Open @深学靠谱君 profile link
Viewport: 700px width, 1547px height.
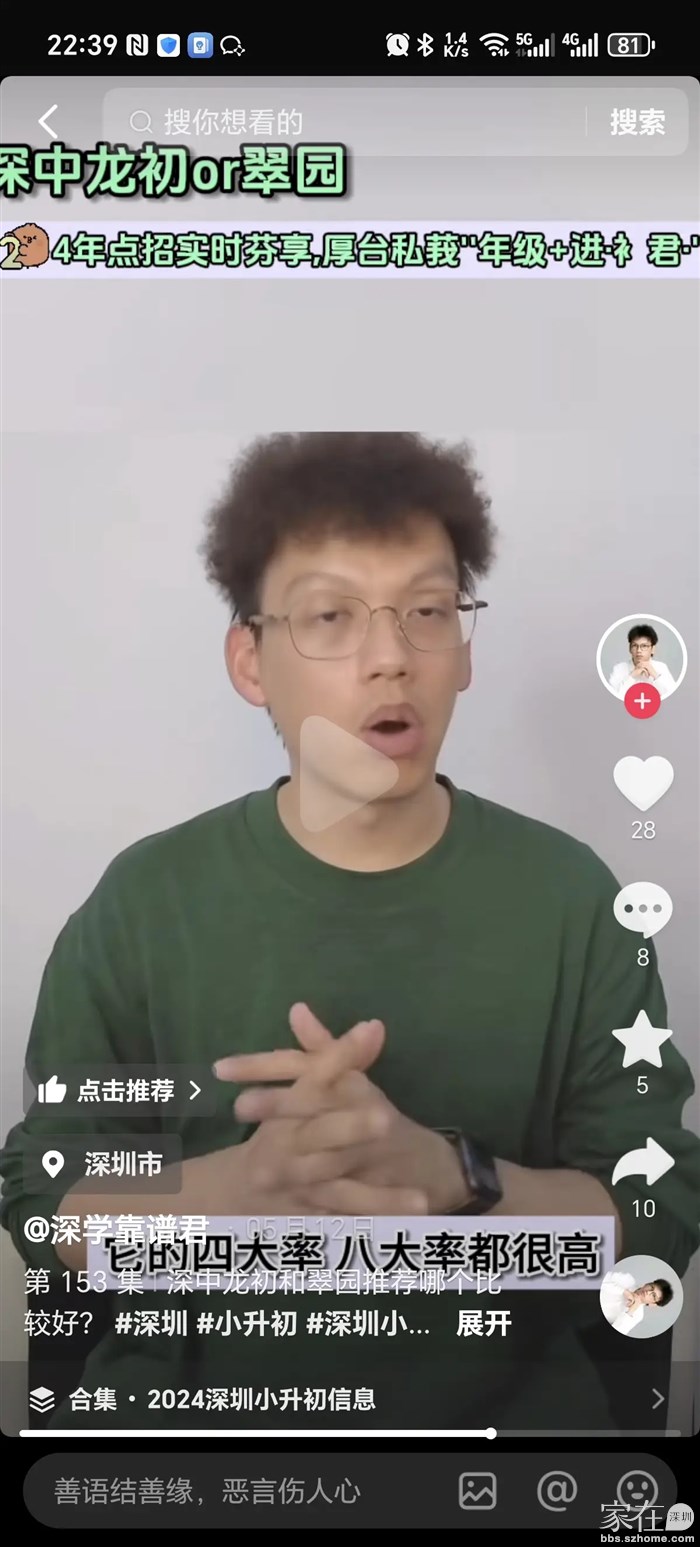115,1230
